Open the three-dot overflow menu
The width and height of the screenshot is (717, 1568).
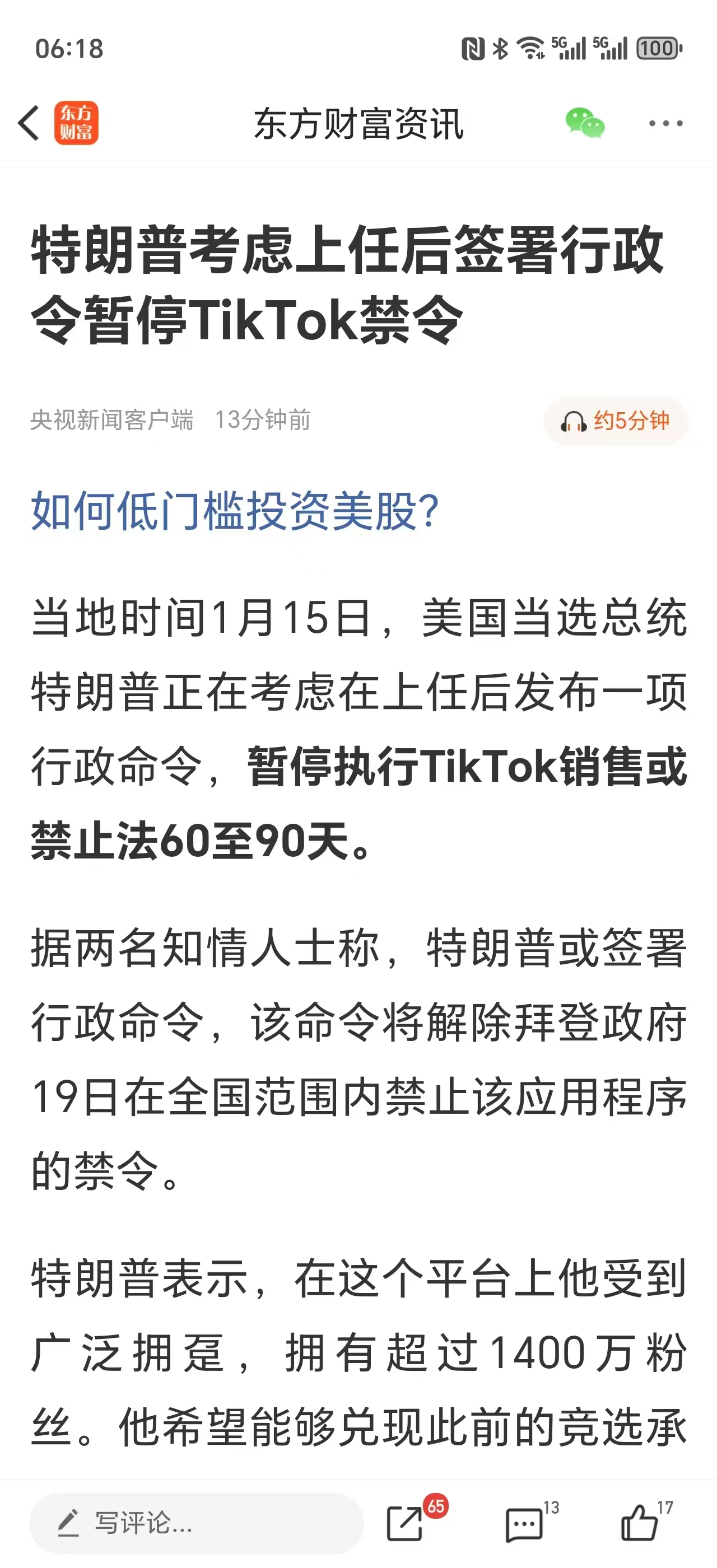(x=665, y=123)
